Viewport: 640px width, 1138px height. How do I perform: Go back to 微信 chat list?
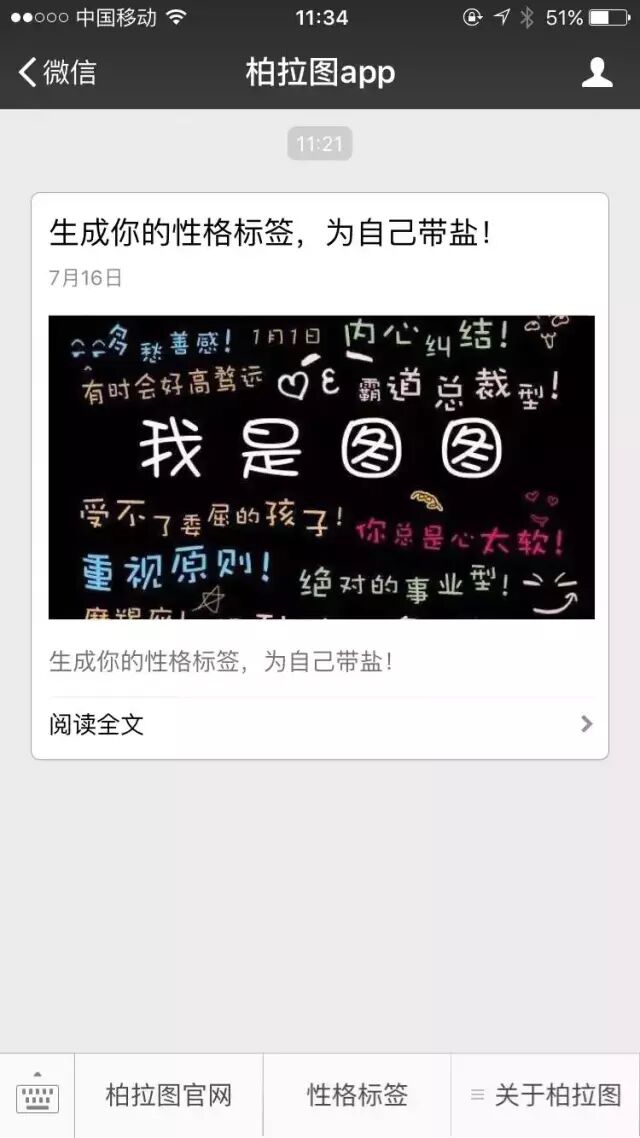pyautogui.click(x=58, y=72)
